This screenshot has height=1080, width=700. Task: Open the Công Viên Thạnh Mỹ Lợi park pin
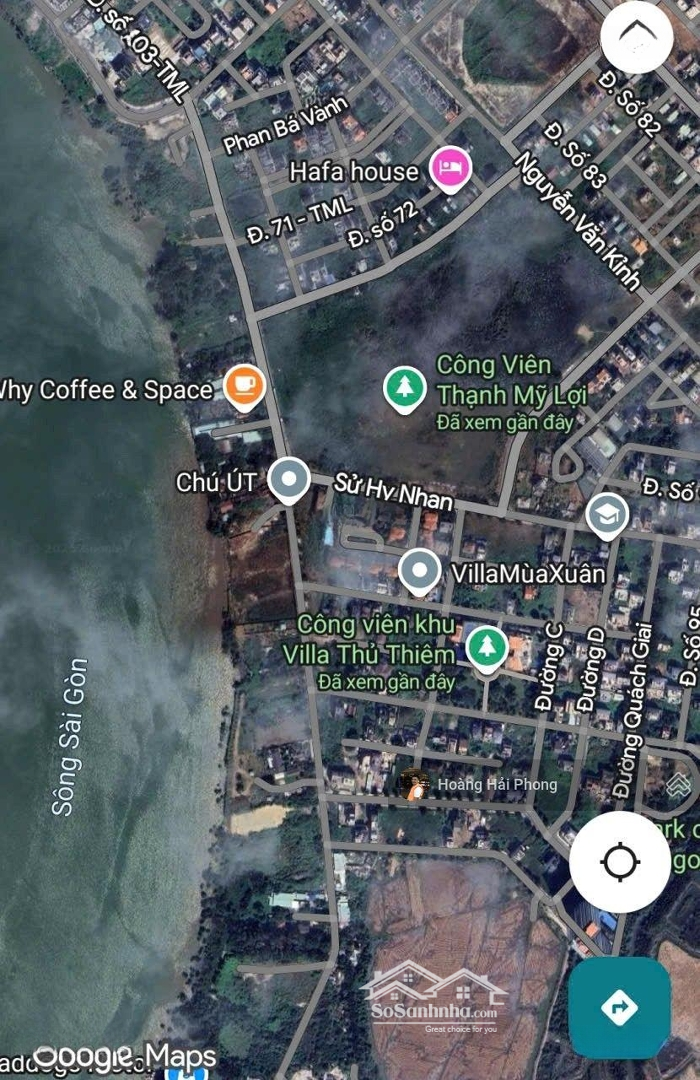pos(404,388)
